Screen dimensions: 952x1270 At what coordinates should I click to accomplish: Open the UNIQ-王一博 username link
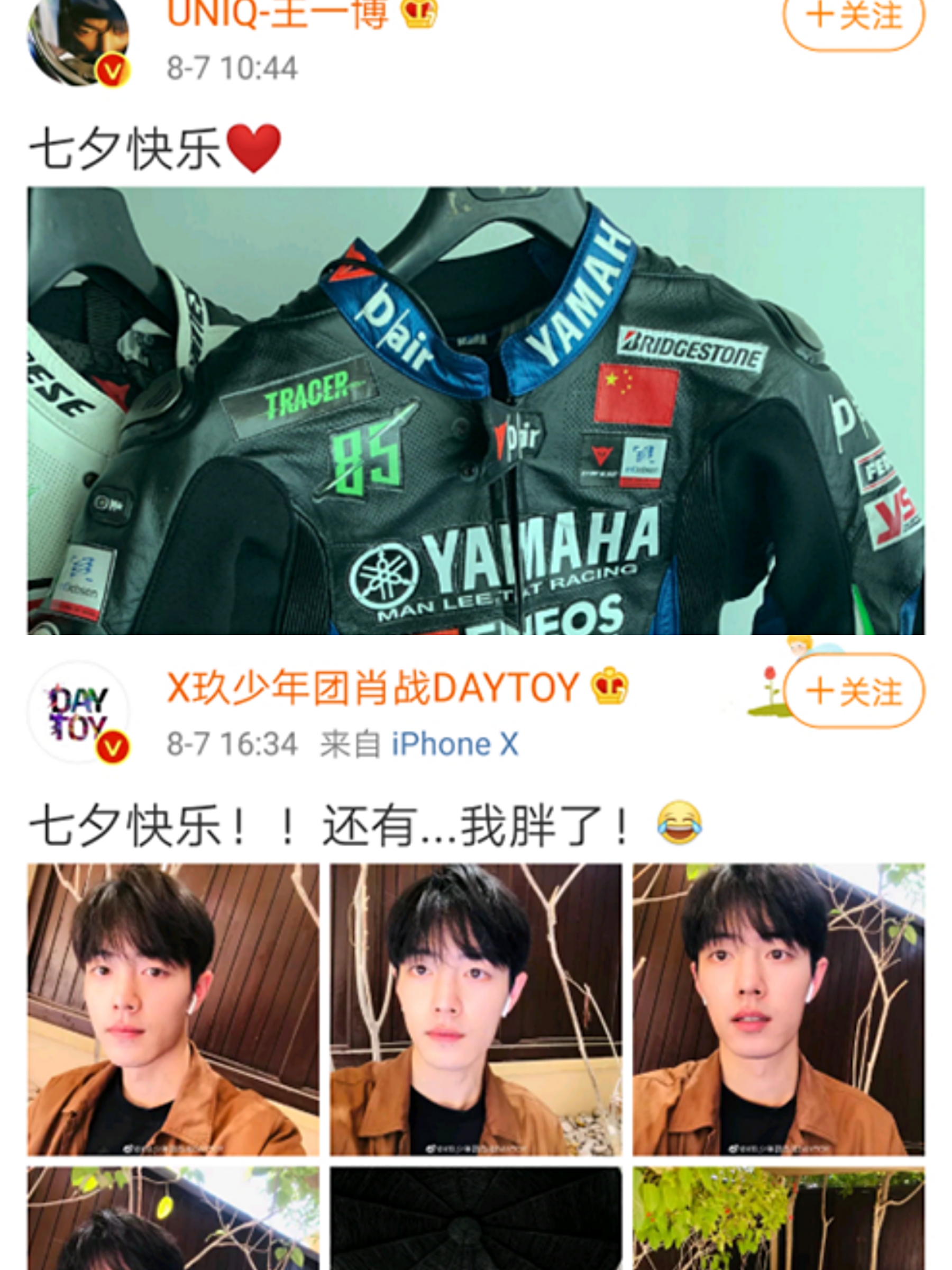click(278, 14)
